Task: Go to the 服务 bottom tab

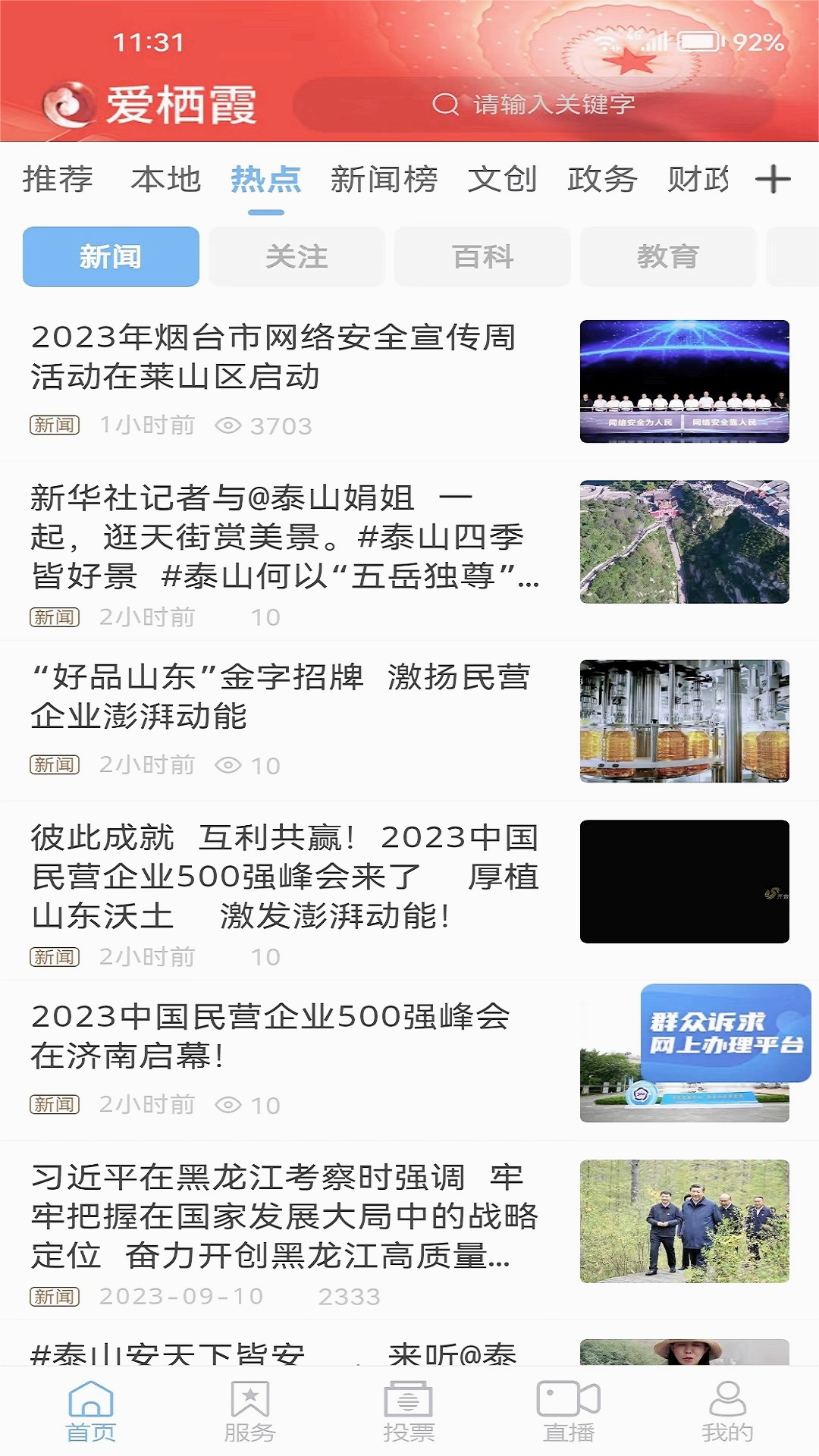Action: tap(249, 1412)
